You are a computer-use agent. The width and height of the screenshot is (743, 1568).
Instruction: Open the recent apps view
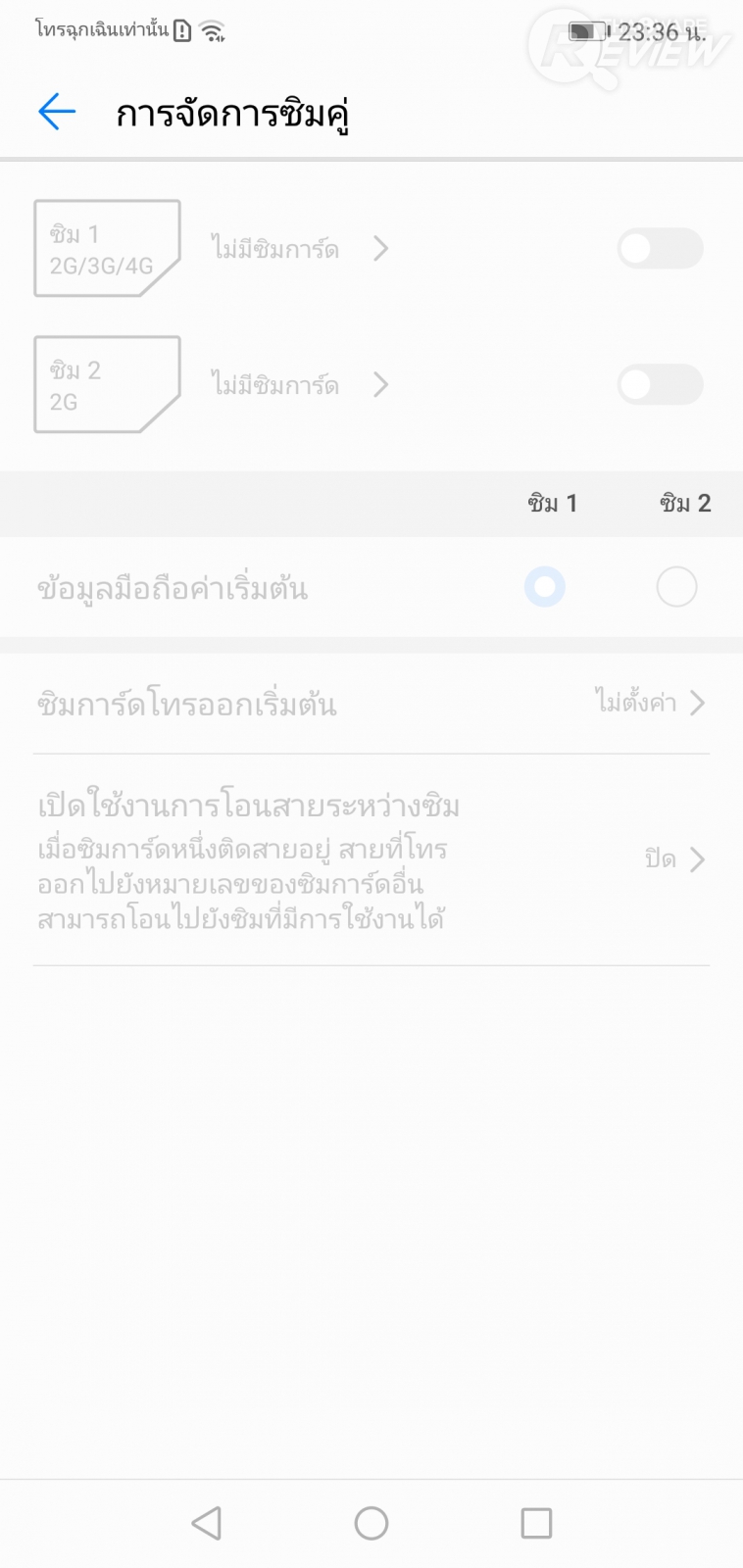pos(536,1523)
